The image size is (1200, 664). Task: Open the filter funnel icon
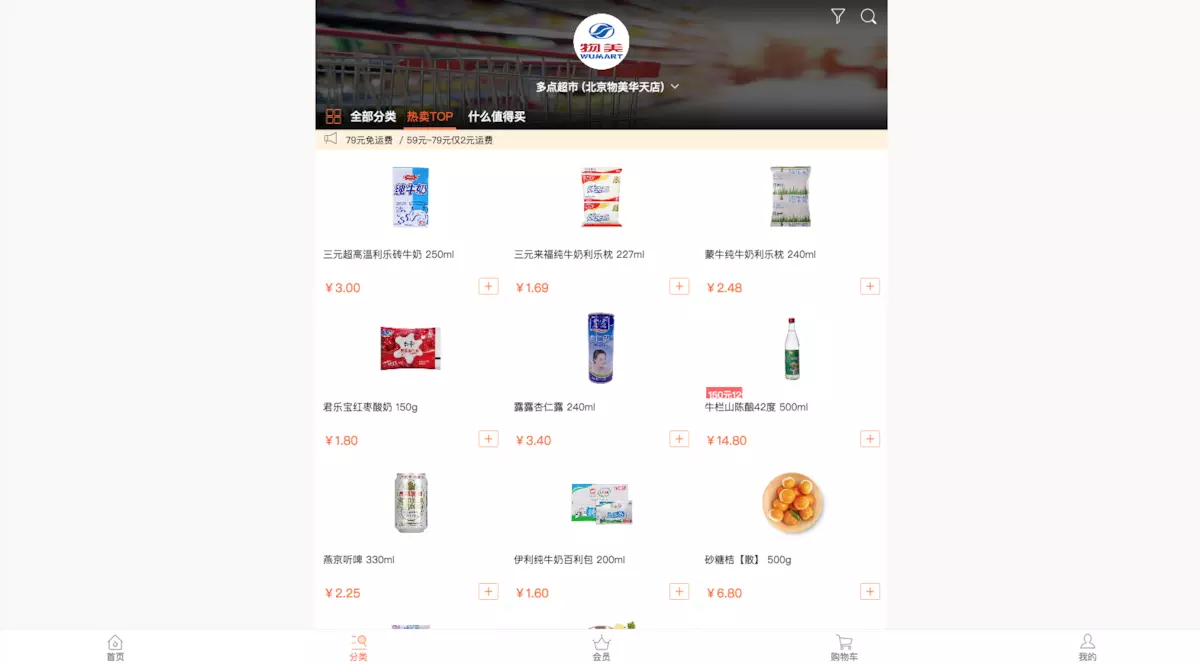click(x=838, y=16)
